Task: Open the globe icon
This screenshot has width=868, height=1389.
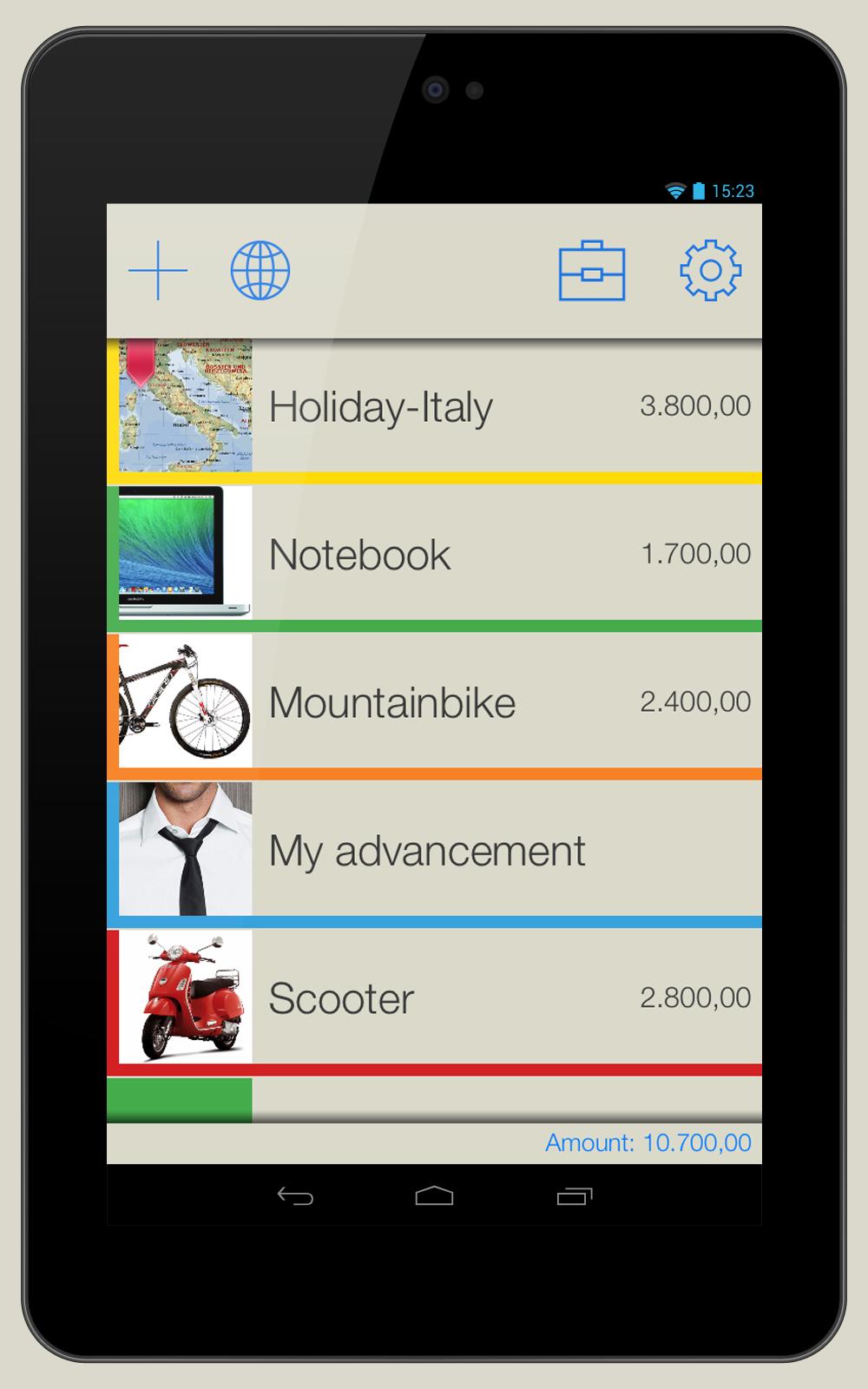Action: pos(260,271)
